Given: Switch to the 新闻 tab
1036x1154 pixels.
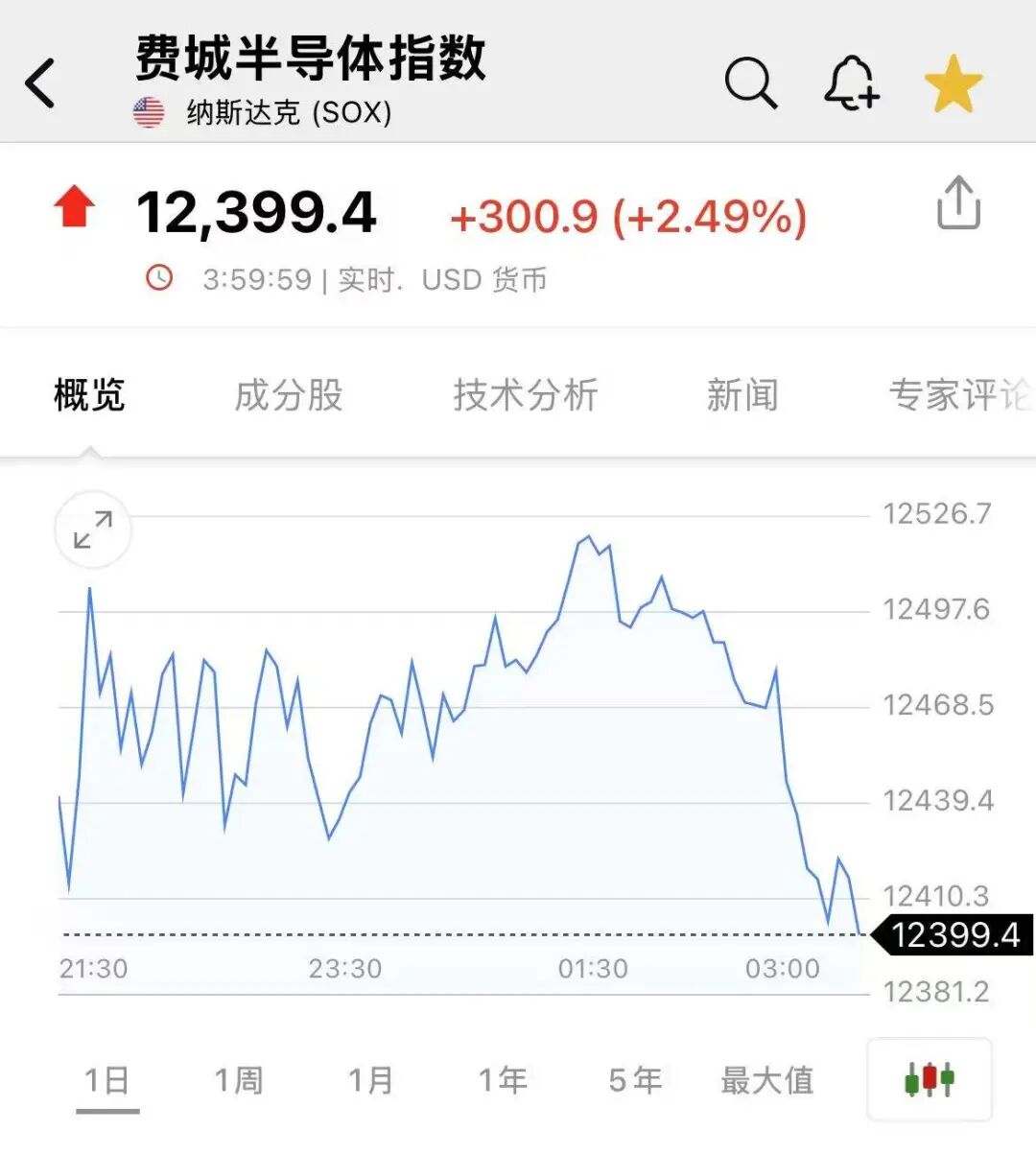Looking at the screenshot, I should 742,395.
